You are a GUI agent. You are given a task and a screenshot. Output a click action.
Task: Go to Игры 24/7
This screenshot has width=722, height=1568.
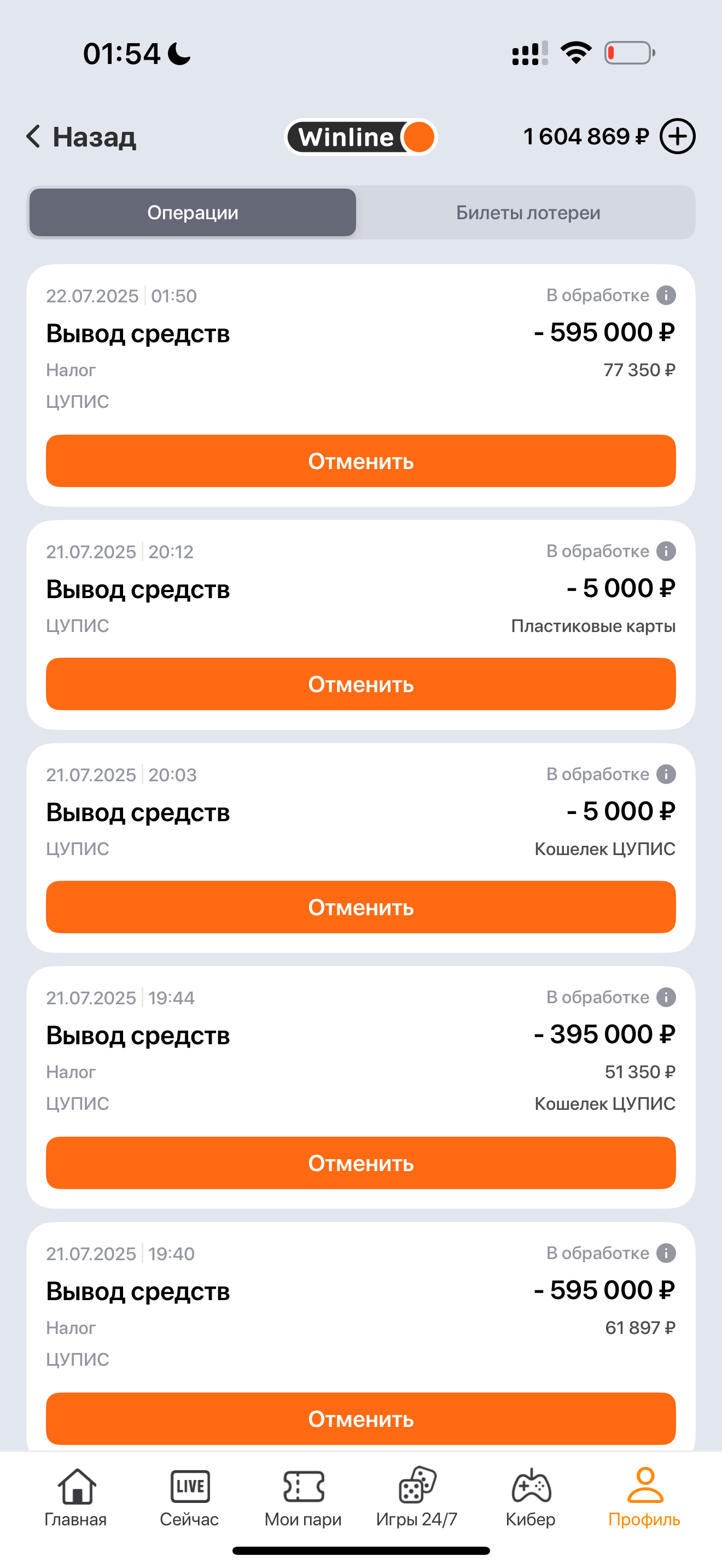pyautogui.click(x=417, y=1497)
